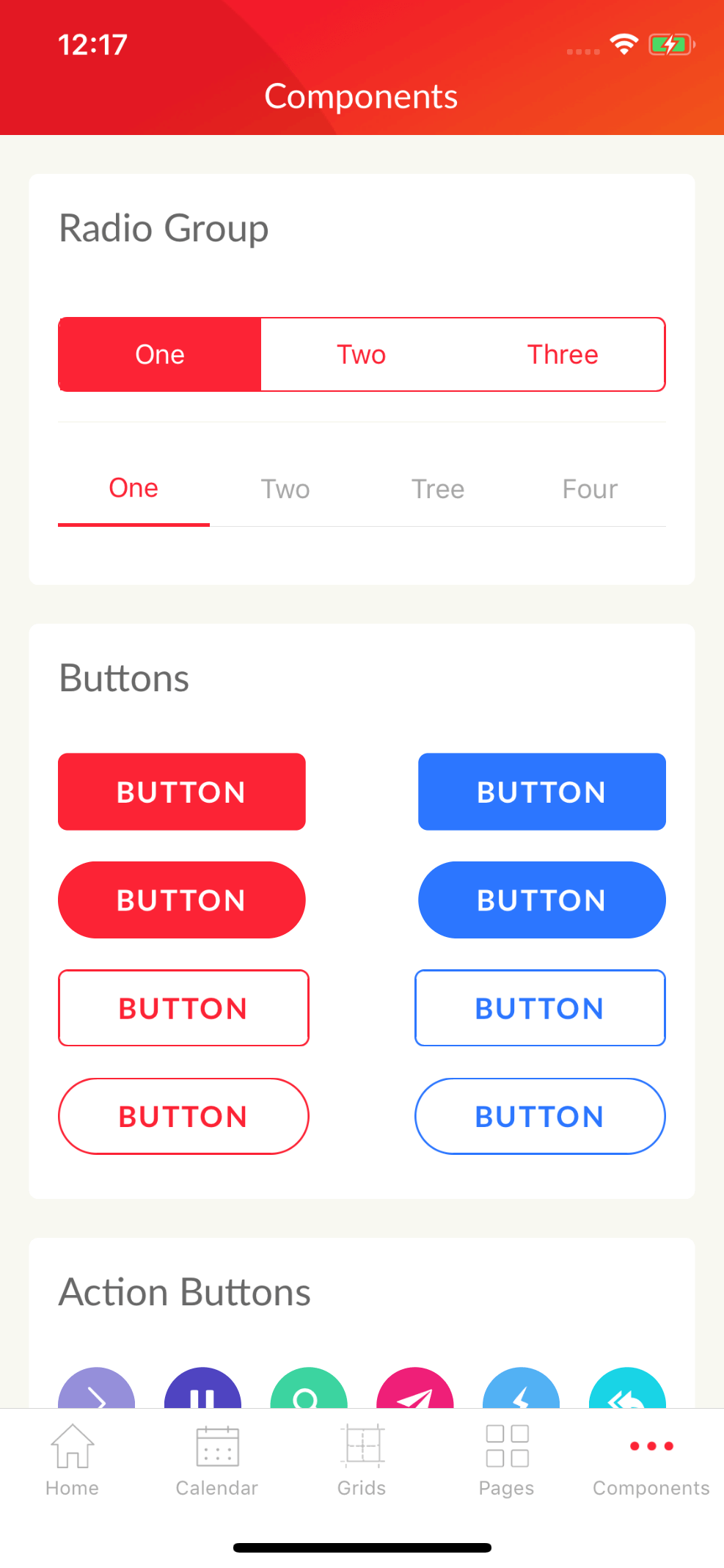
Task: Tap the red outlined pill-shaped BUTTON
Action: tap(183, 1116)
